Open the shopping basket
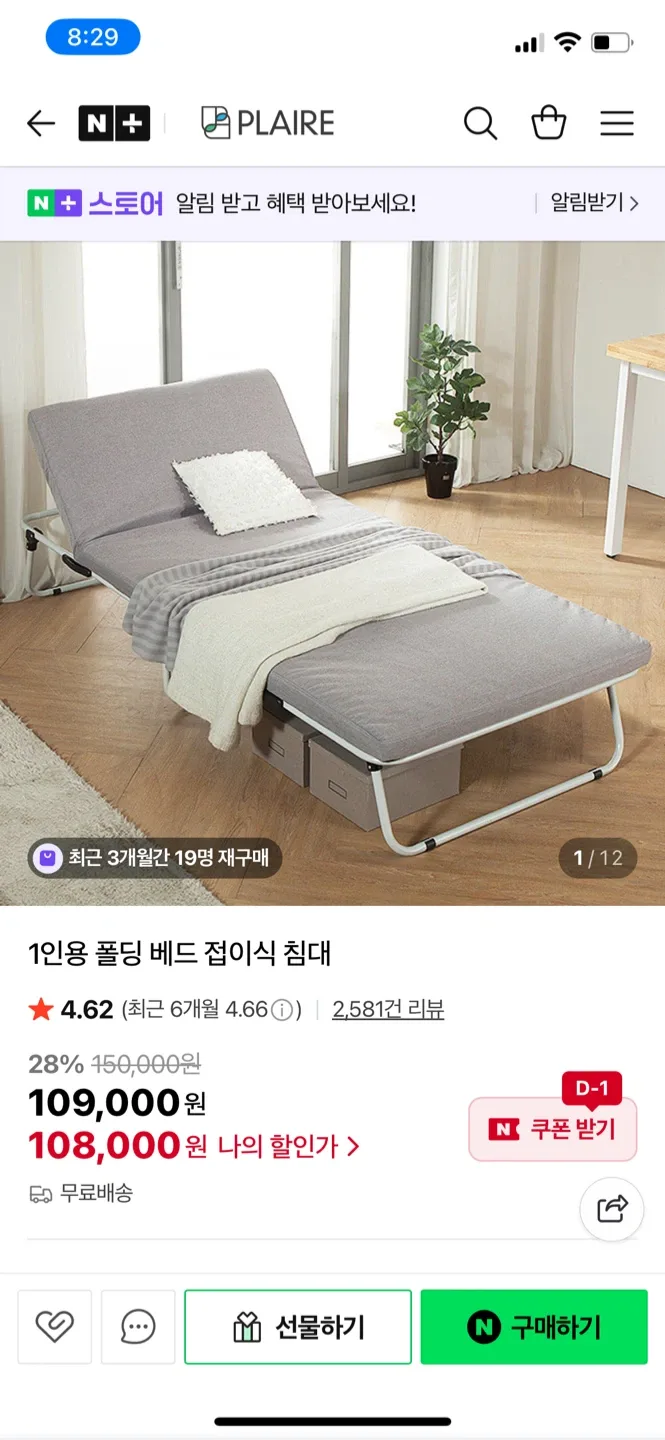 (x=548, y=123)
